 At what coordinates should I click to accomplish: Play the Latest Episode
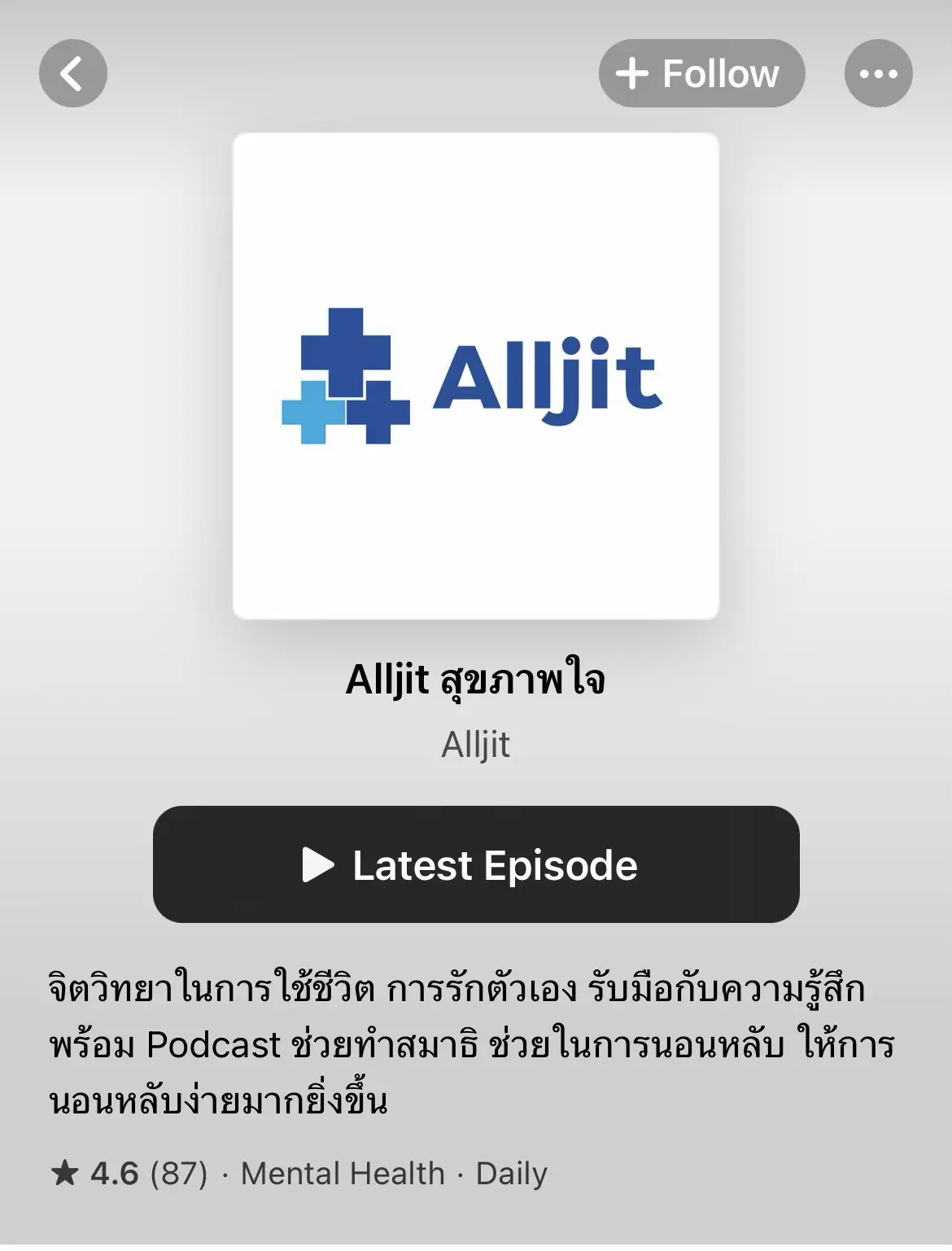[x=476, y=865]
